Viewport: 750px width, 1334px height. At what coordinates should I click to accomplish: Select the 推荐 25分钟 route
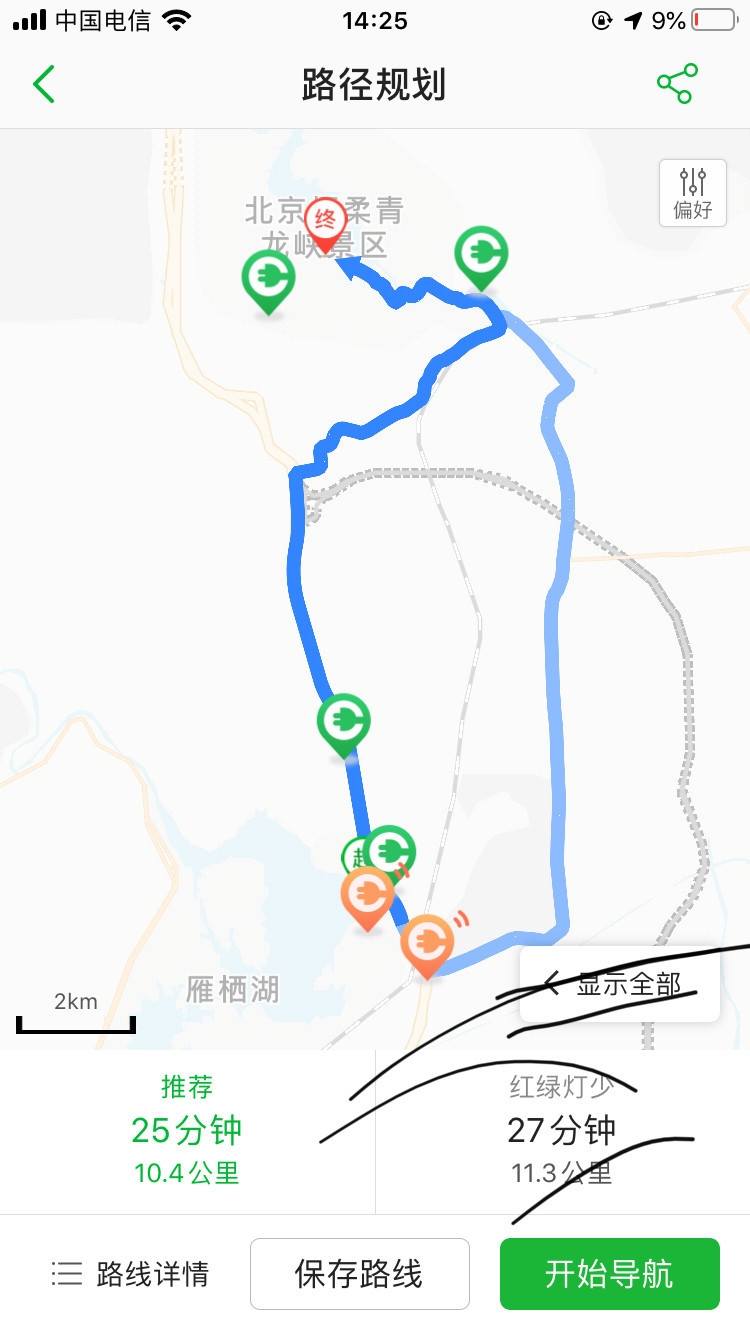point(187,1131)
